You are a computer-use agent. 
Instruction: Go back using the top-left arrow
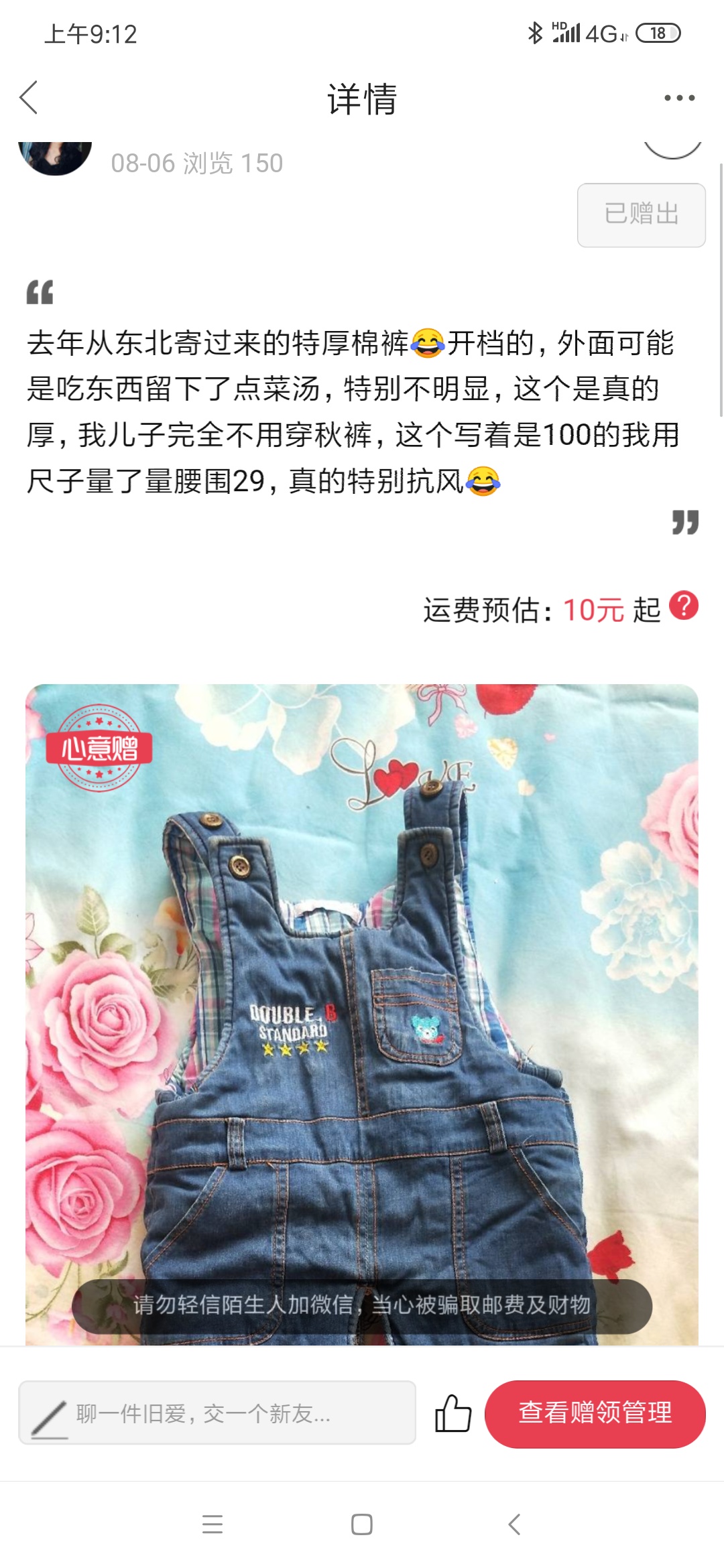[29, 98]
